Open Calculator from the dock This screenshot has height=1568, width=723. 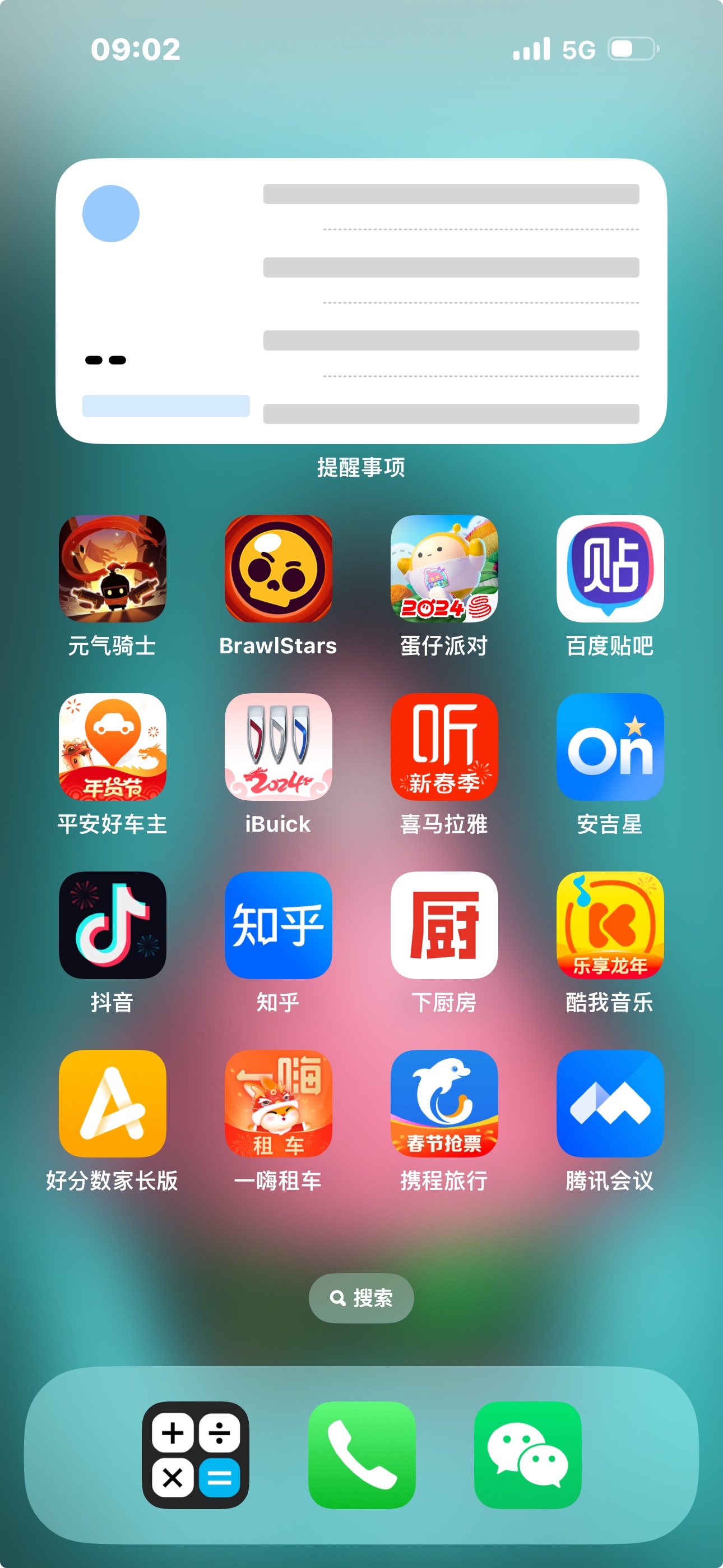196,1455
